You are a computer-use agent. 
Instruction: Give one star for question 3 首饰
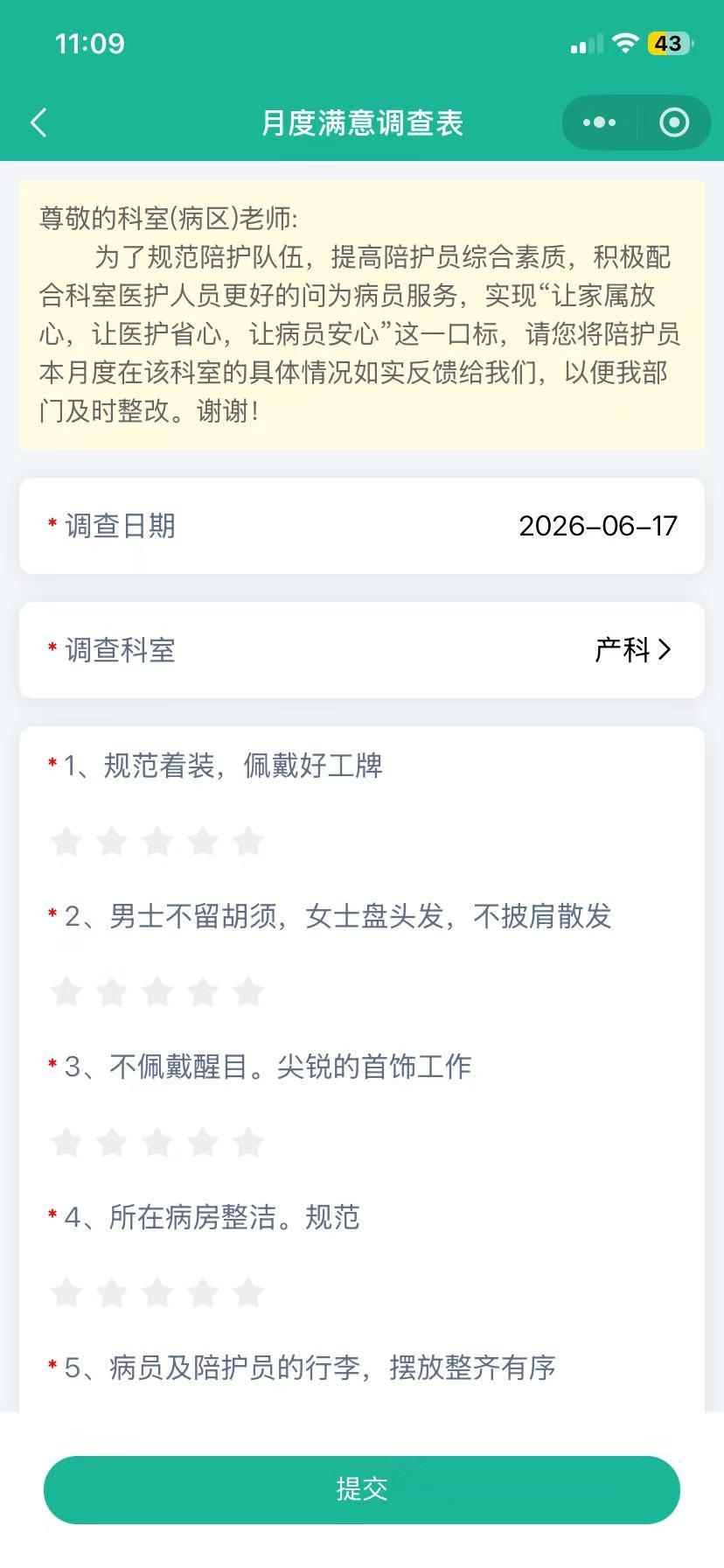66,1142
